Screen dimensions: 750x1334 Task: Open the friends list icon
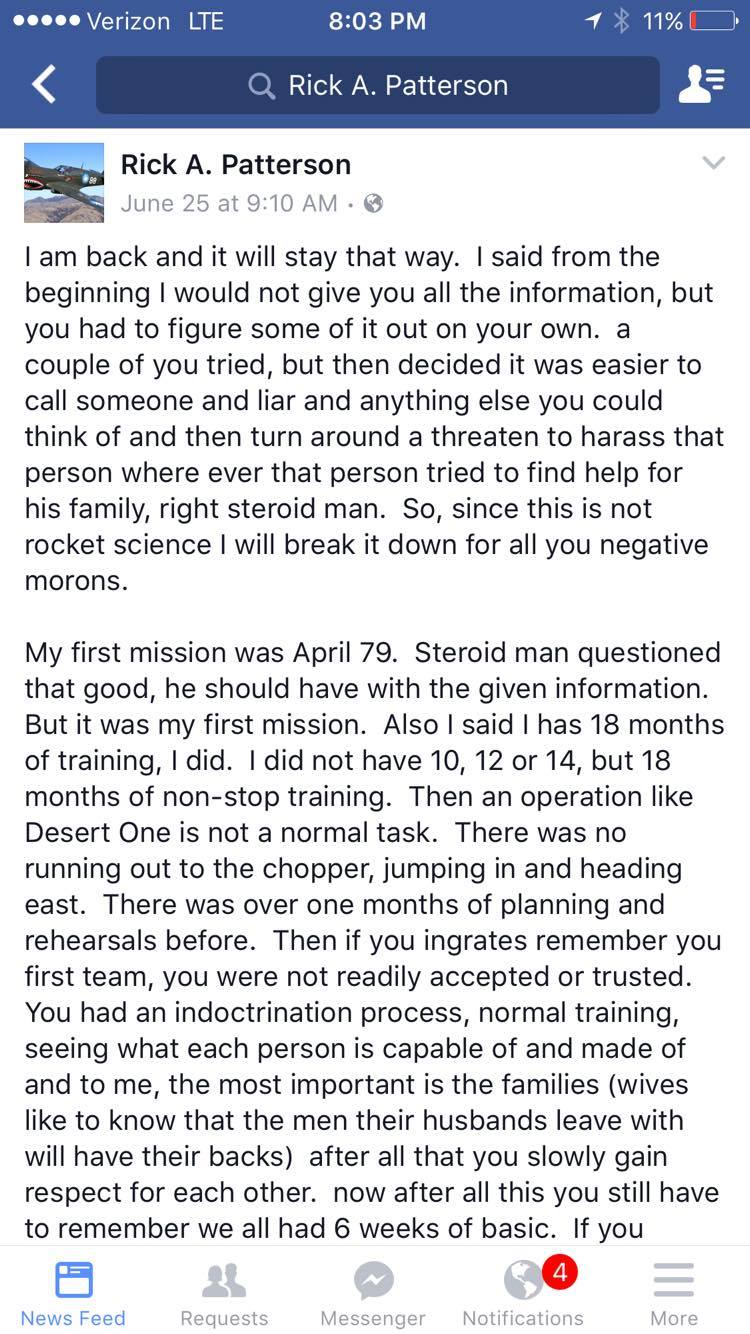tap(702, 86)
